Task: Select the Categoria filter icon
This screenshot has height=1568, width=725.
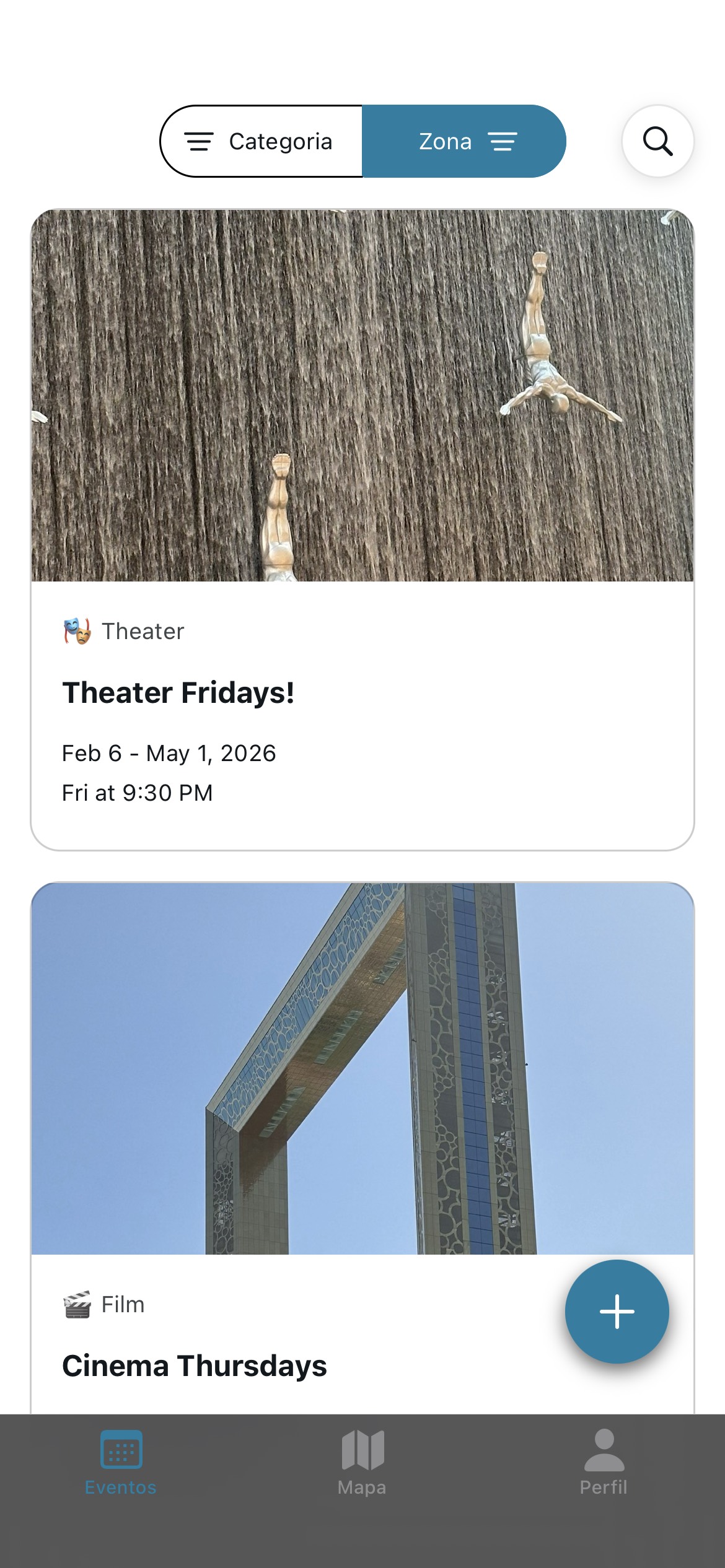Action: tap(200, 141)
